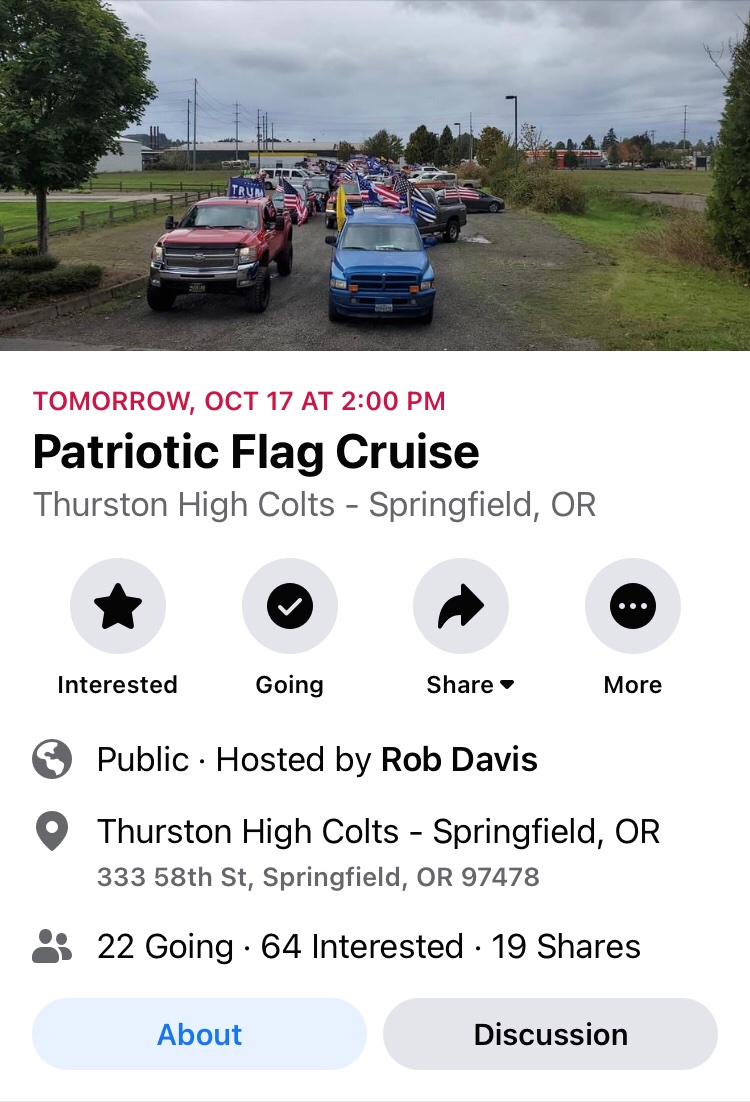Viewport: 750px width, 1102px height.
Task: Open host Rob Davis's profile
Action: (x=459, y=760)
